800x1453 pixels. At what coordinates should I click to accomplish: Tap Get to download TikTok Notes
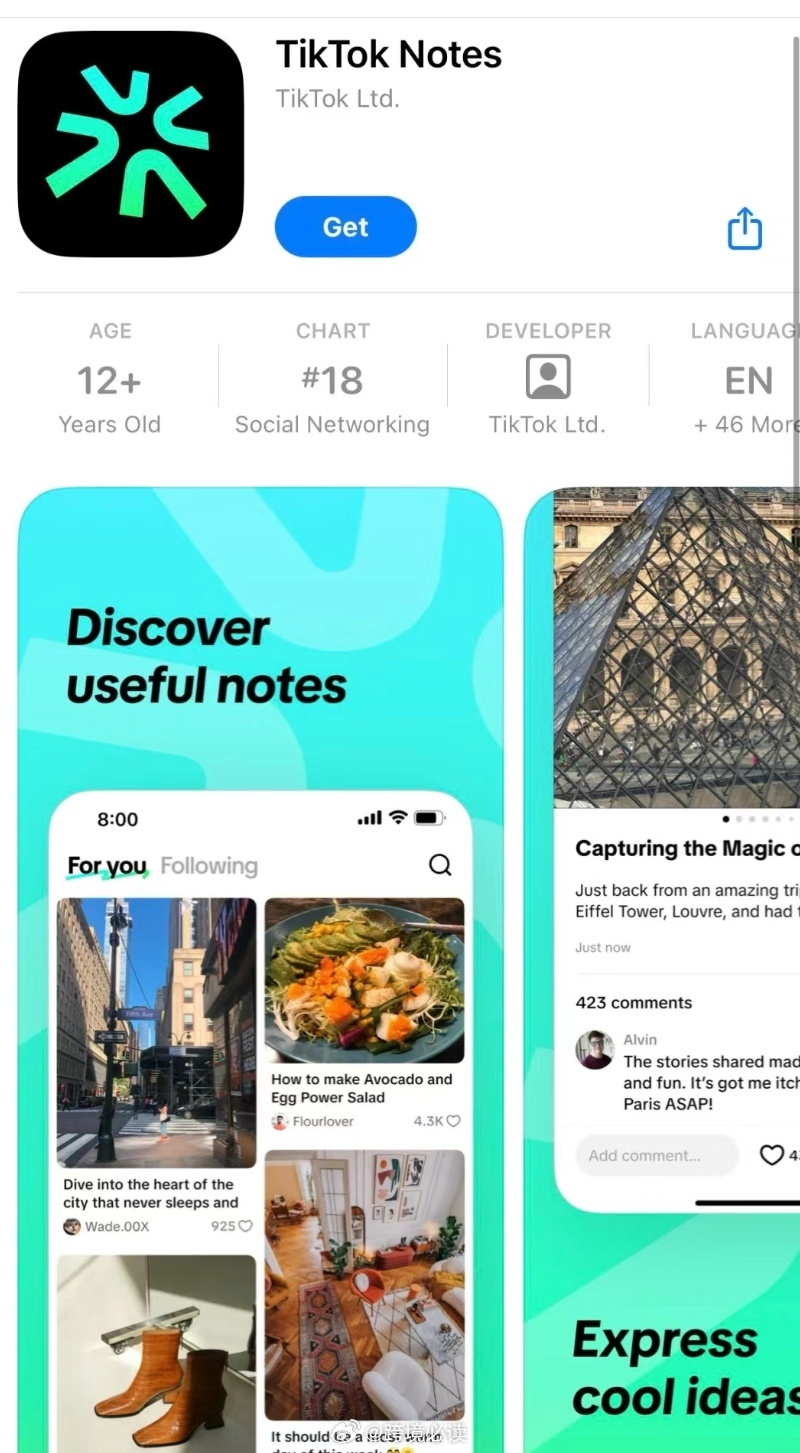(x=345, y=227)
